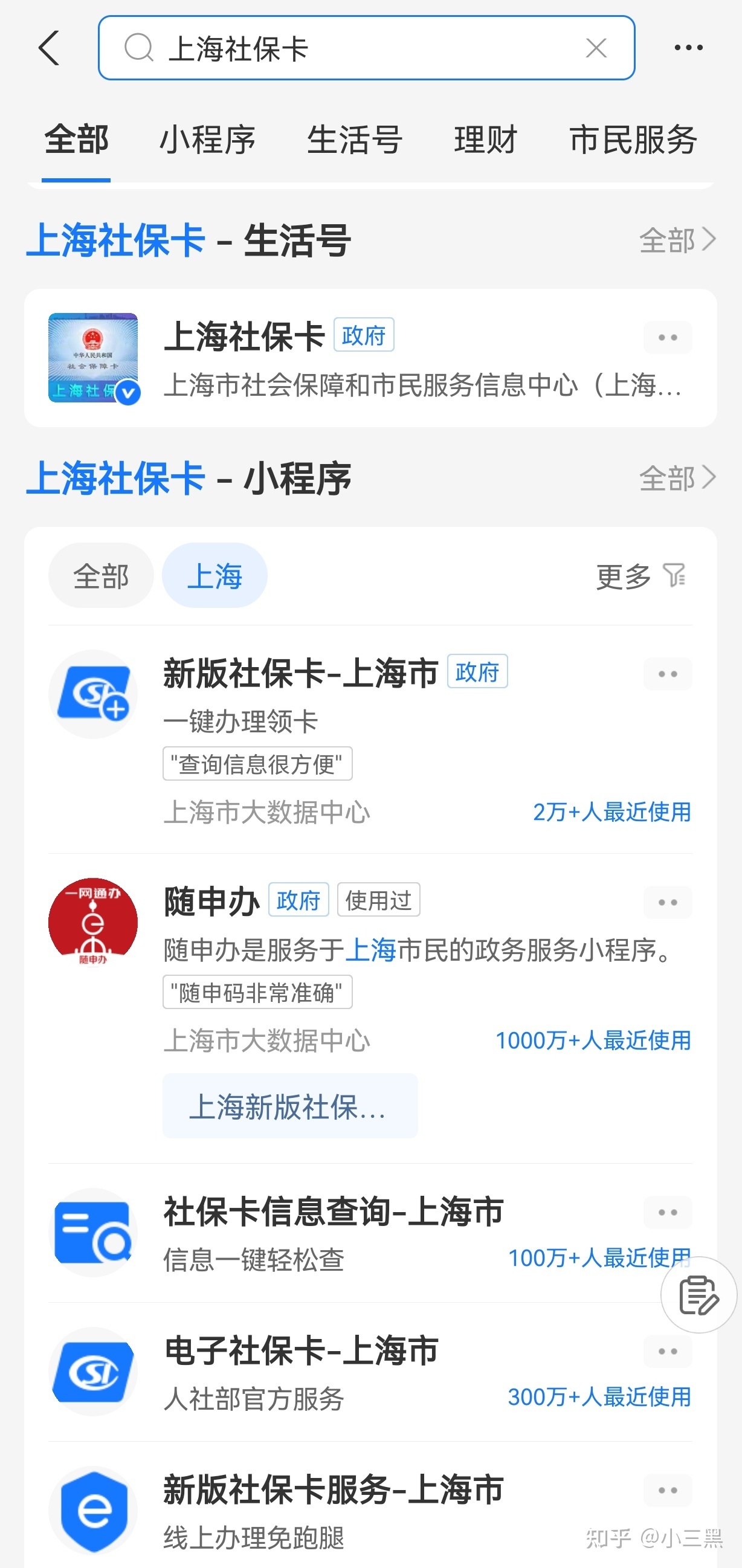This screenshot has width=742, height=1568.
Task: Select the 全部 filter chip
Action: point(101,575)
